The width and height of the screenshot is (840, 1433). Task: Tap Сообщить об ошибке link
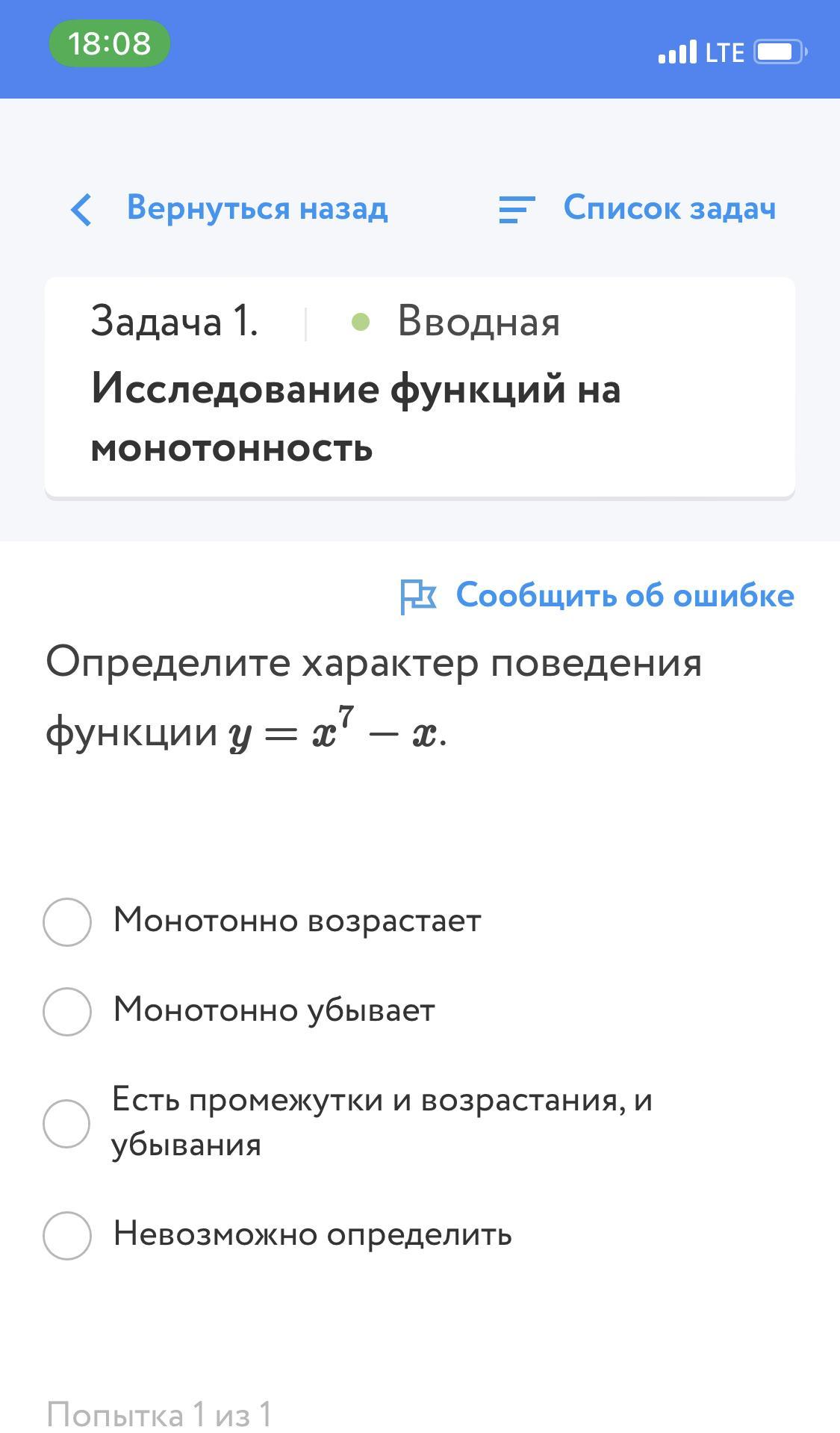597,596
